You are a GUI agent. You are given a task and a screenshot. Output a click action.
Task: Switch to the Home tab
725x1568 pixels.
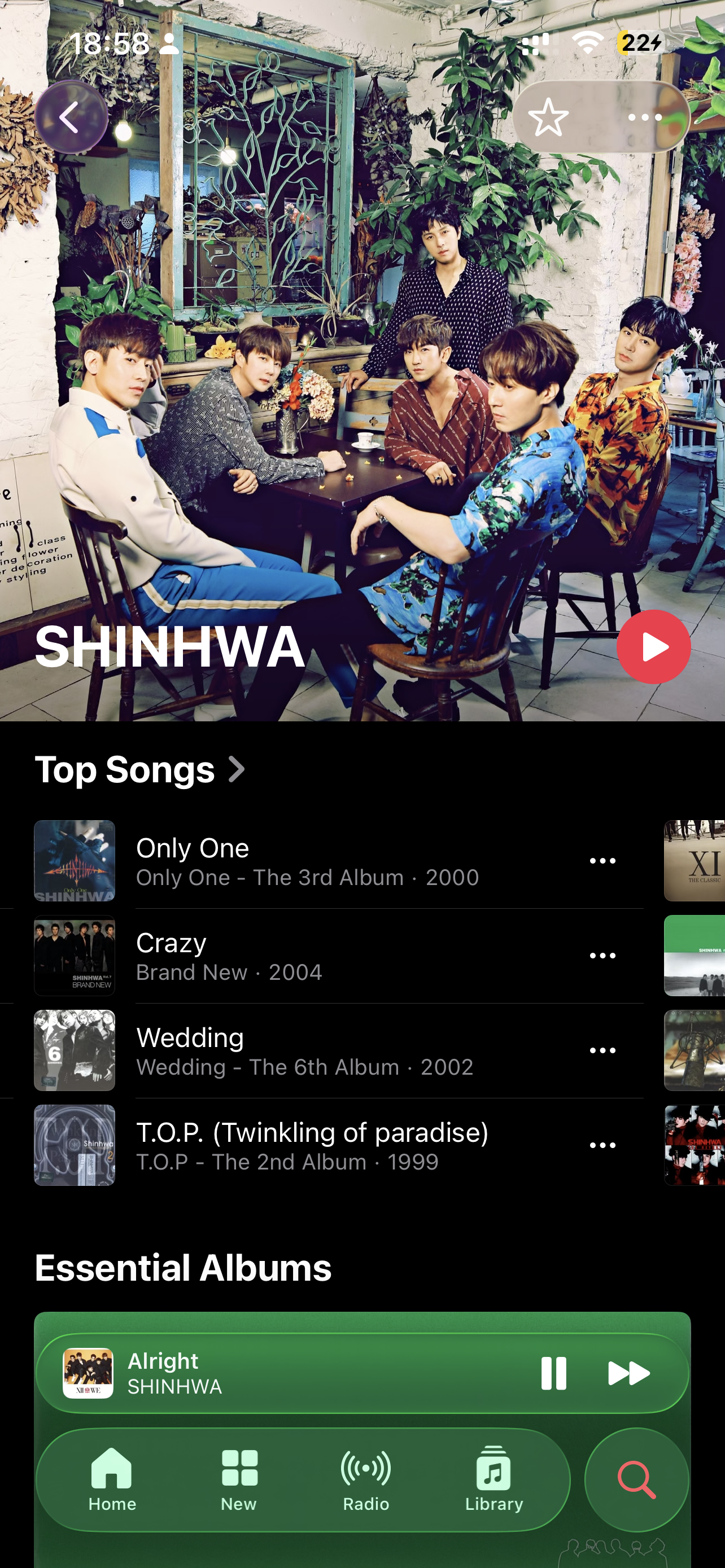click(x=112, y=1479)
